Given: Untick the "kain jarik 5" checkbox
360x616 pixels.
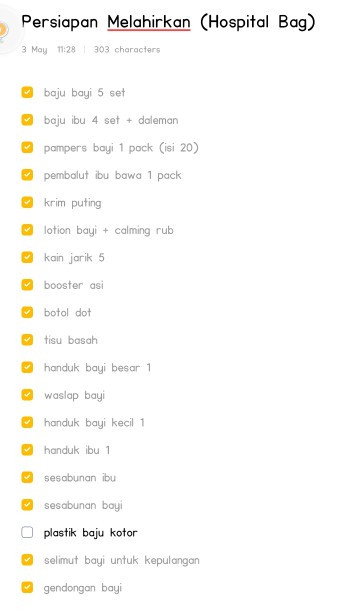Looking at the screenshot, I should [27, 257].
